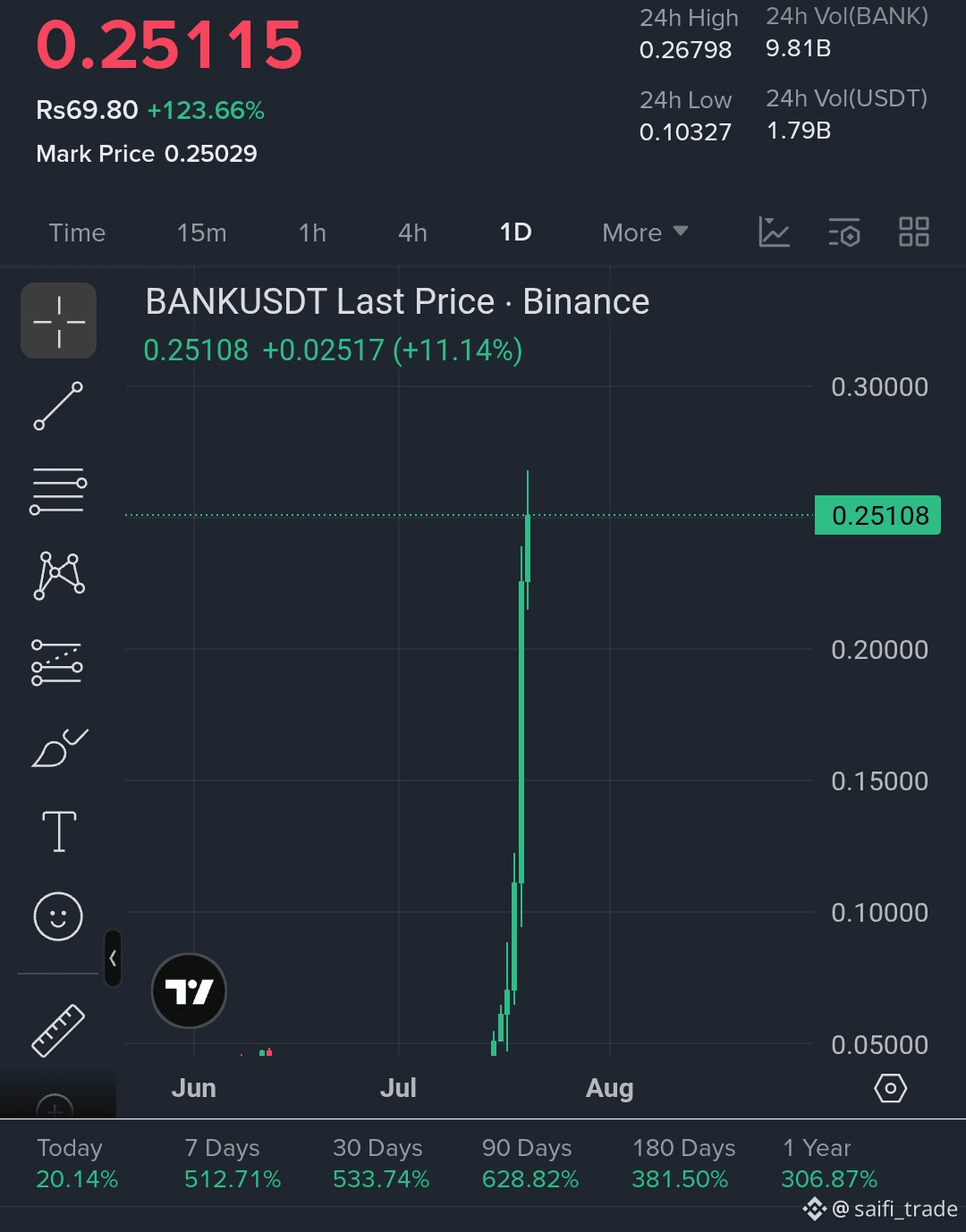Select the 15m interval

point(201,232)
